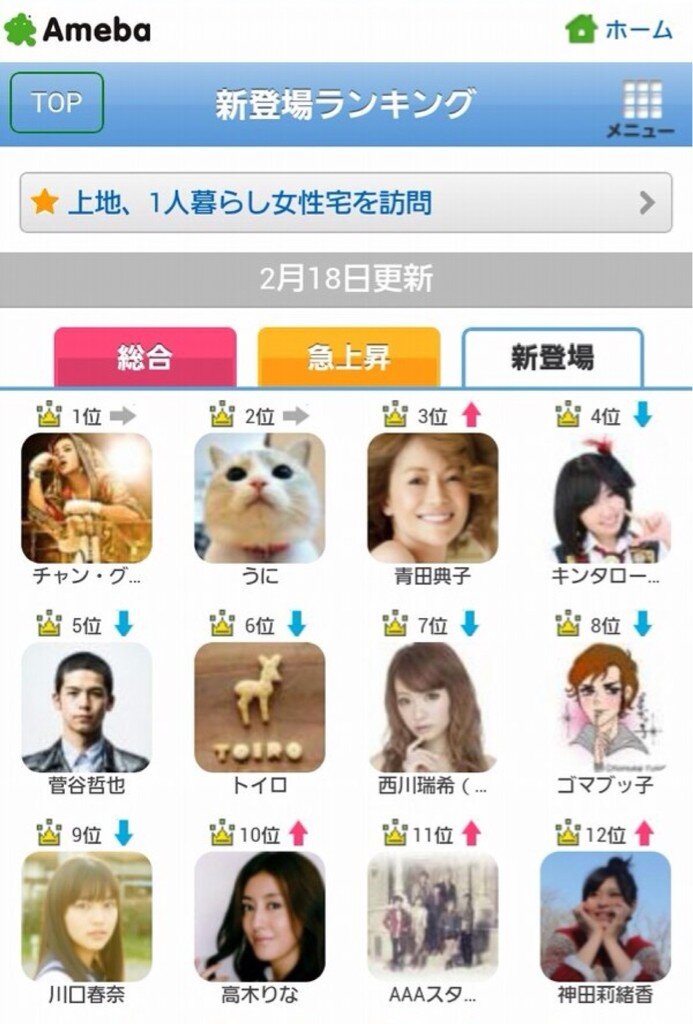Open the 1位 ranked blog tile

(86, 498)
